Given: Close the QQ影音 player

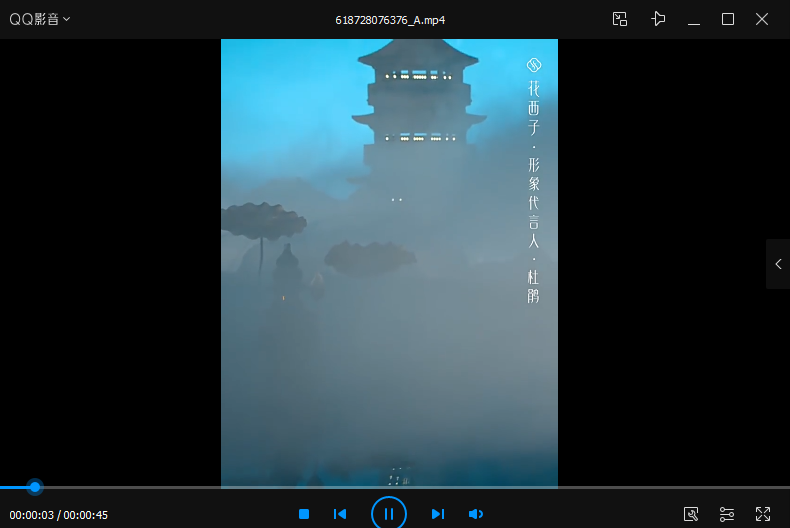Looking at the screenshot, I should point(763,19).
